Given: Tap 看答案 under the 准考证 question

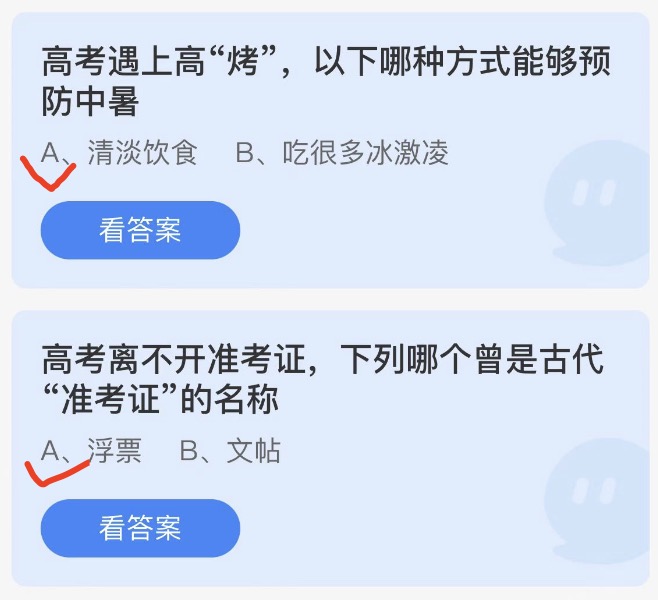Looking at the screenshot, I should pyautogui.click(x=140, y=528).
